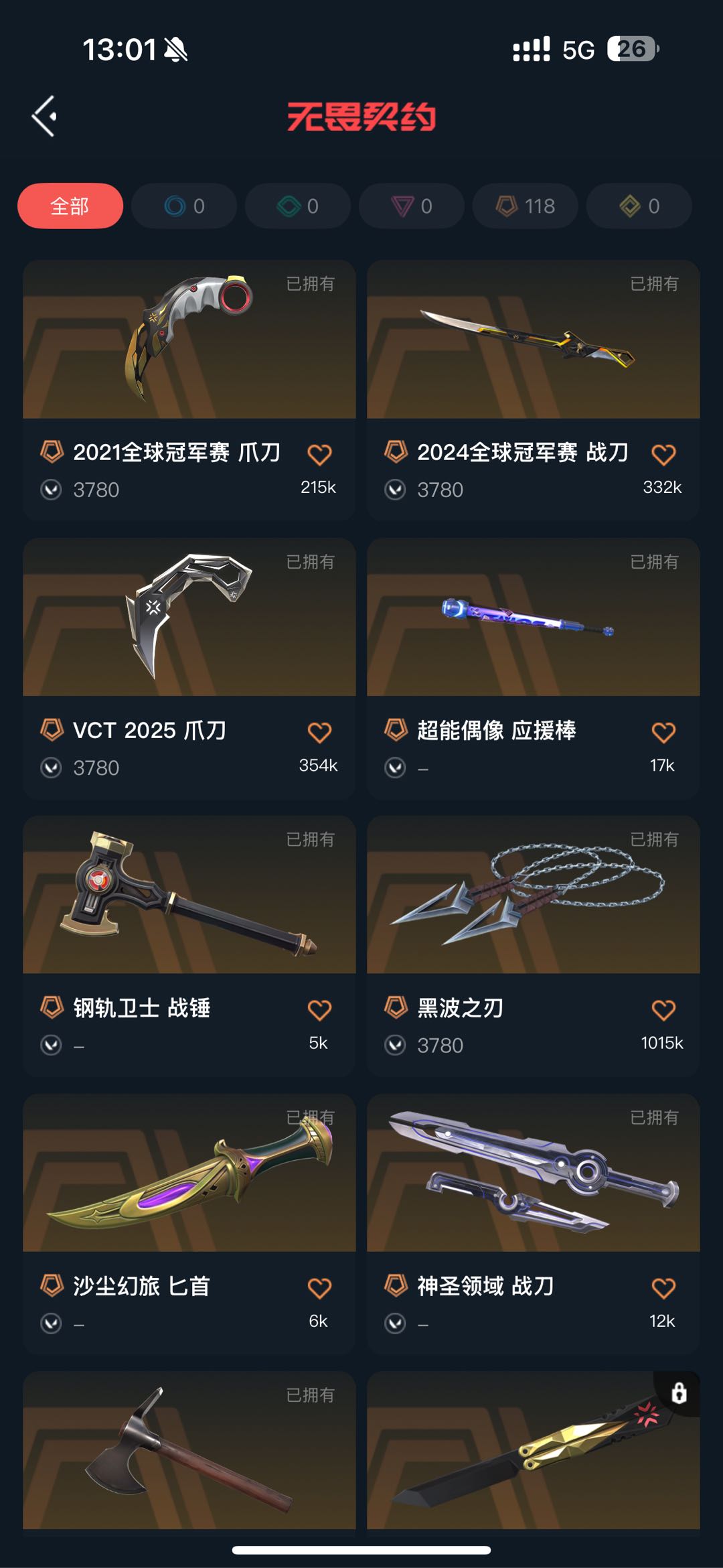
Task: Like the 2024全球冠军赛 战刀 skin
Action: [663, 455]
